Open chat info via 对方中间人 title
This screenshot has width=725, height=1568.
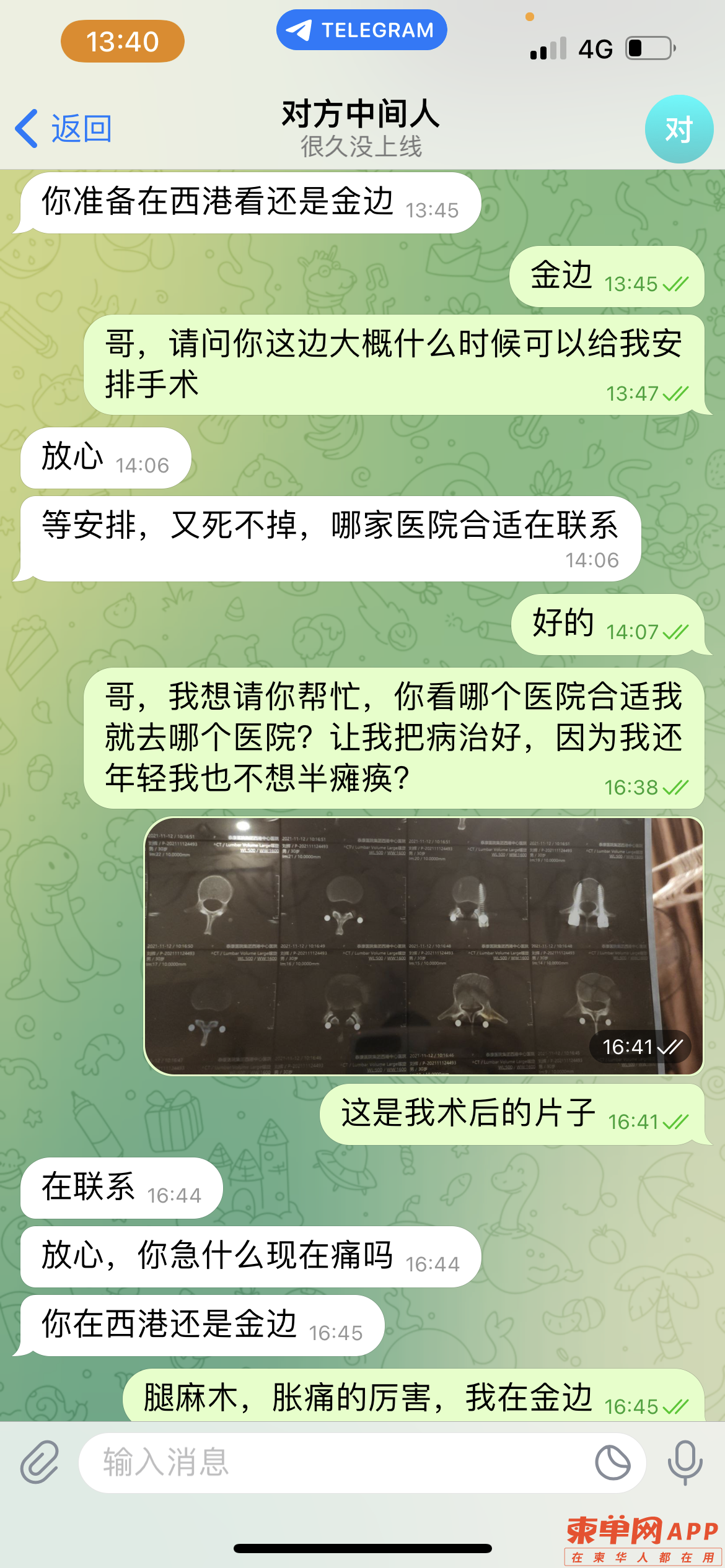click(361, 128)
